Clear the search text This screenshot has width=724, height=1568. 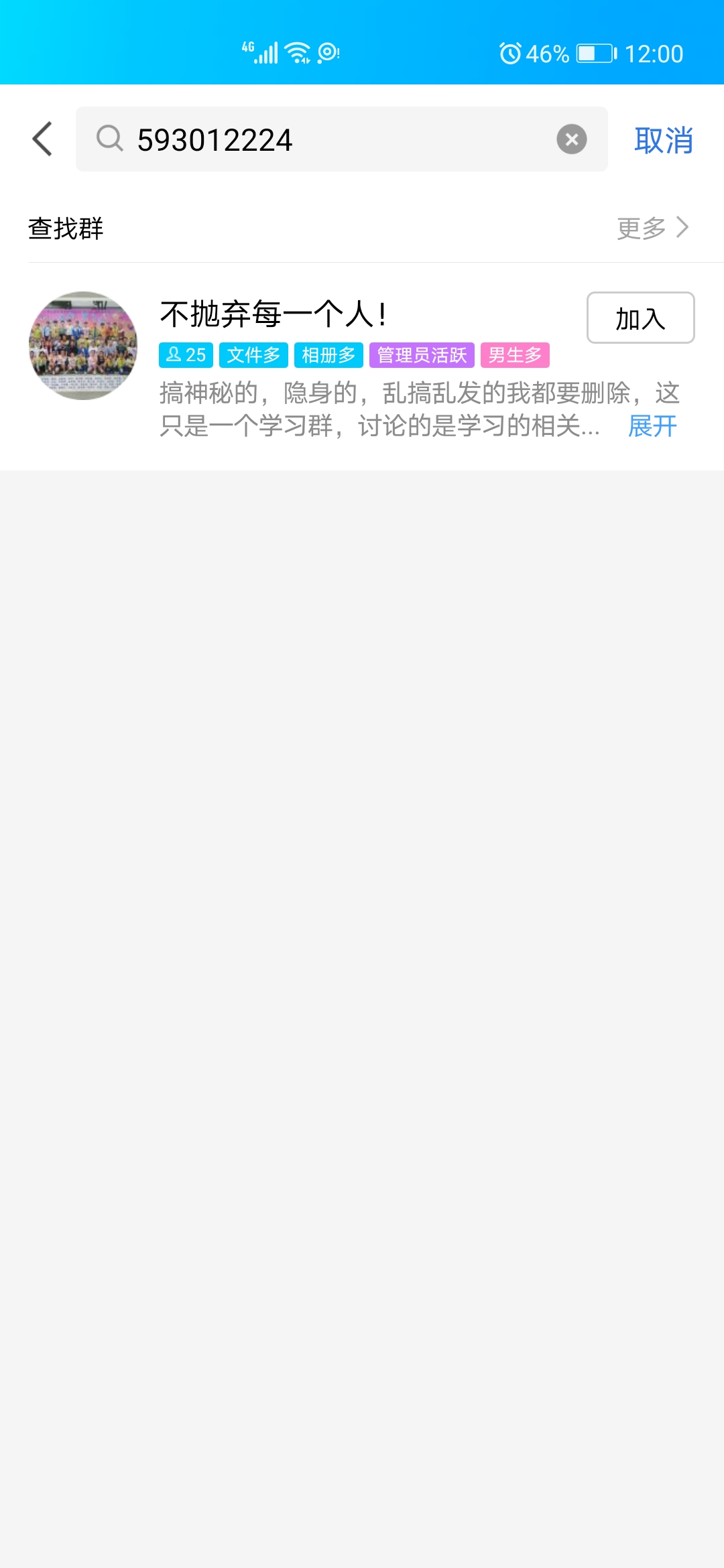point(571,139)
